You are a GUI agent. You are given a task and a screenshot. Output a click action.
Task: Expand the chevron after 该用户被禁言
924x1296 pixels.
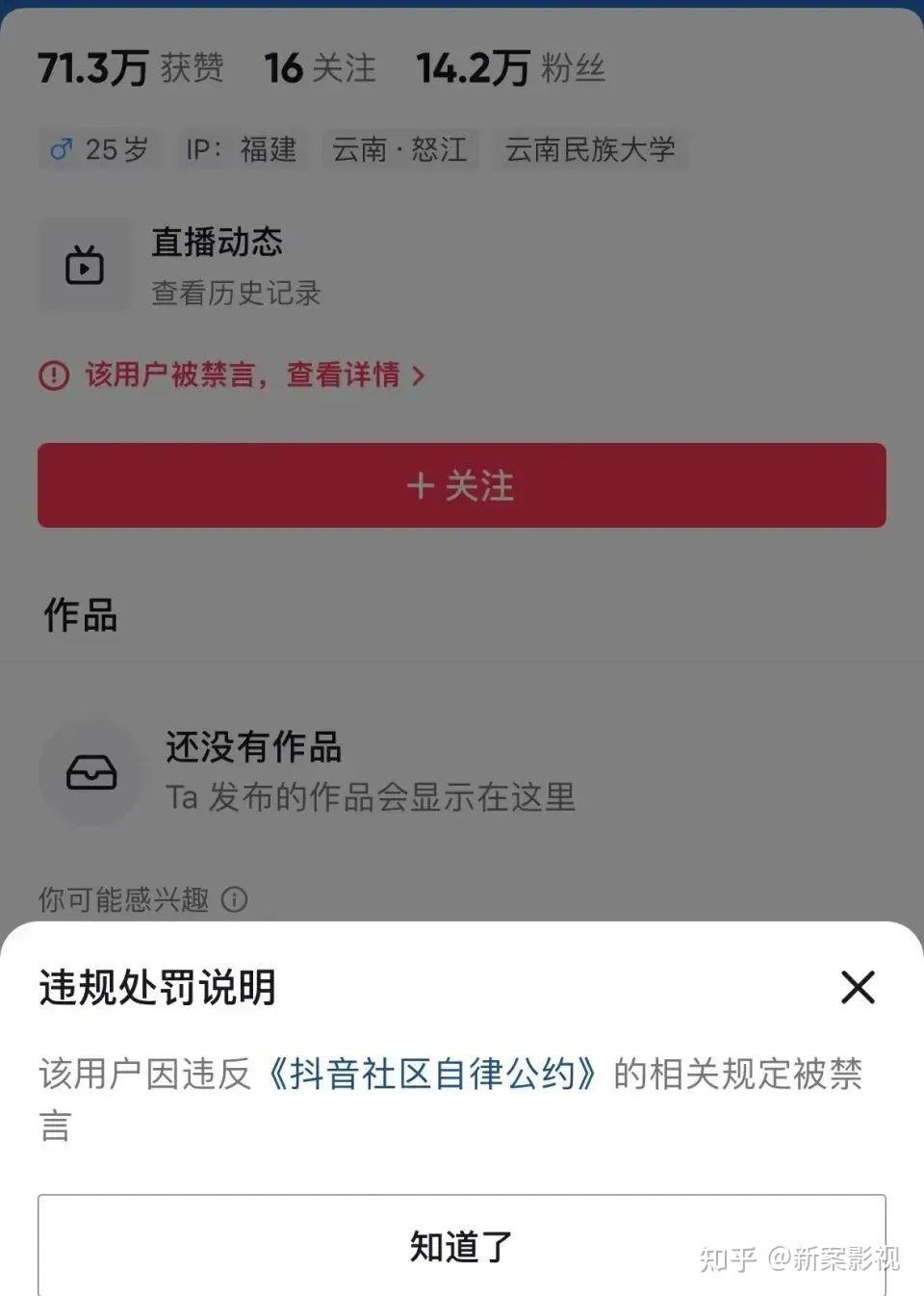[x=420, y=376]
